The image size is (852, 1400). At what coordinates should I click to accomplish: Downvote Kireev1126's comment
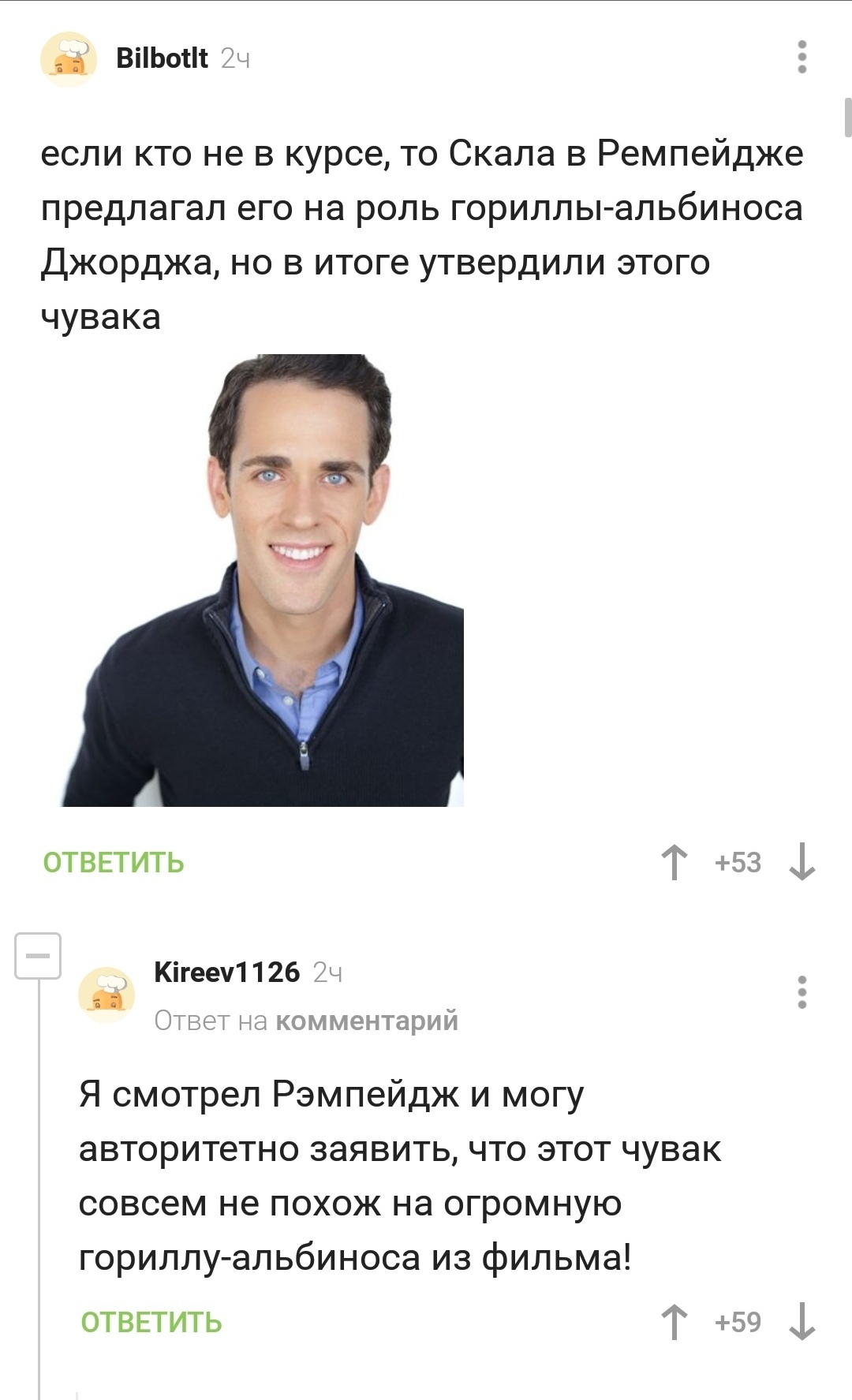click(802, 1322)
